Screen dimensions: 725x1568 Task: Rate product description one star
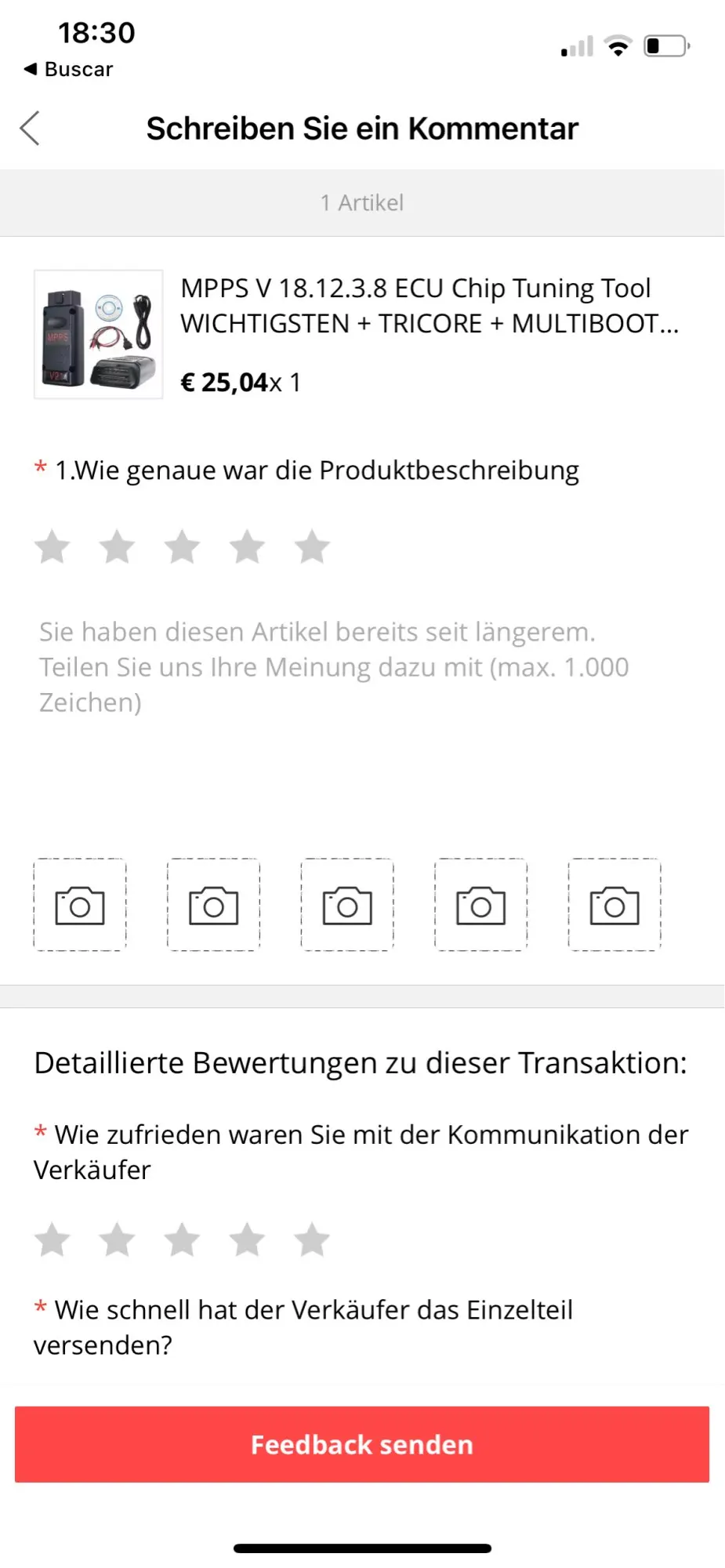tap(53, 546)
